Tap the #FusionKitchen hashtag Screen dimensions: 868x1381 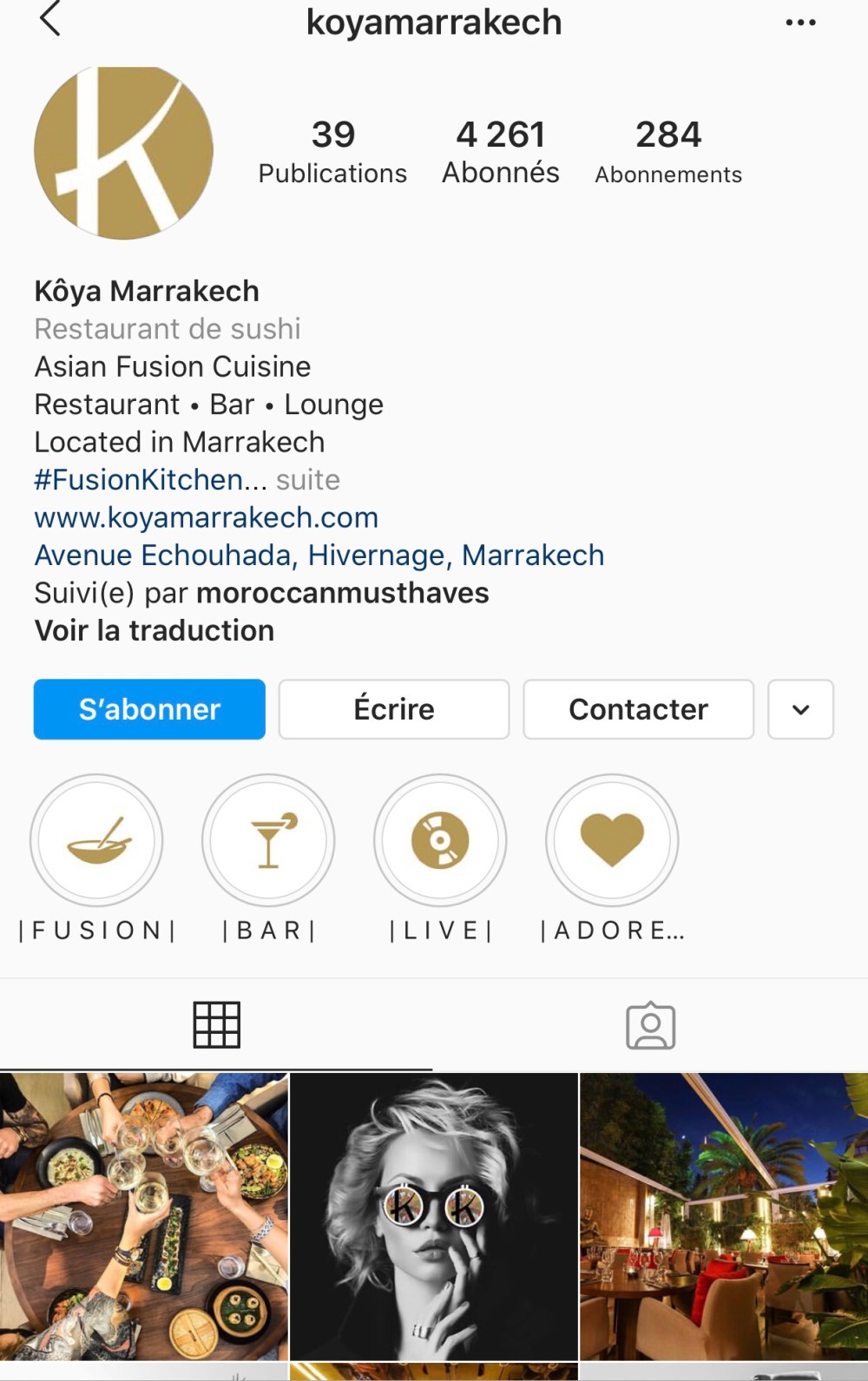(139, 479)
